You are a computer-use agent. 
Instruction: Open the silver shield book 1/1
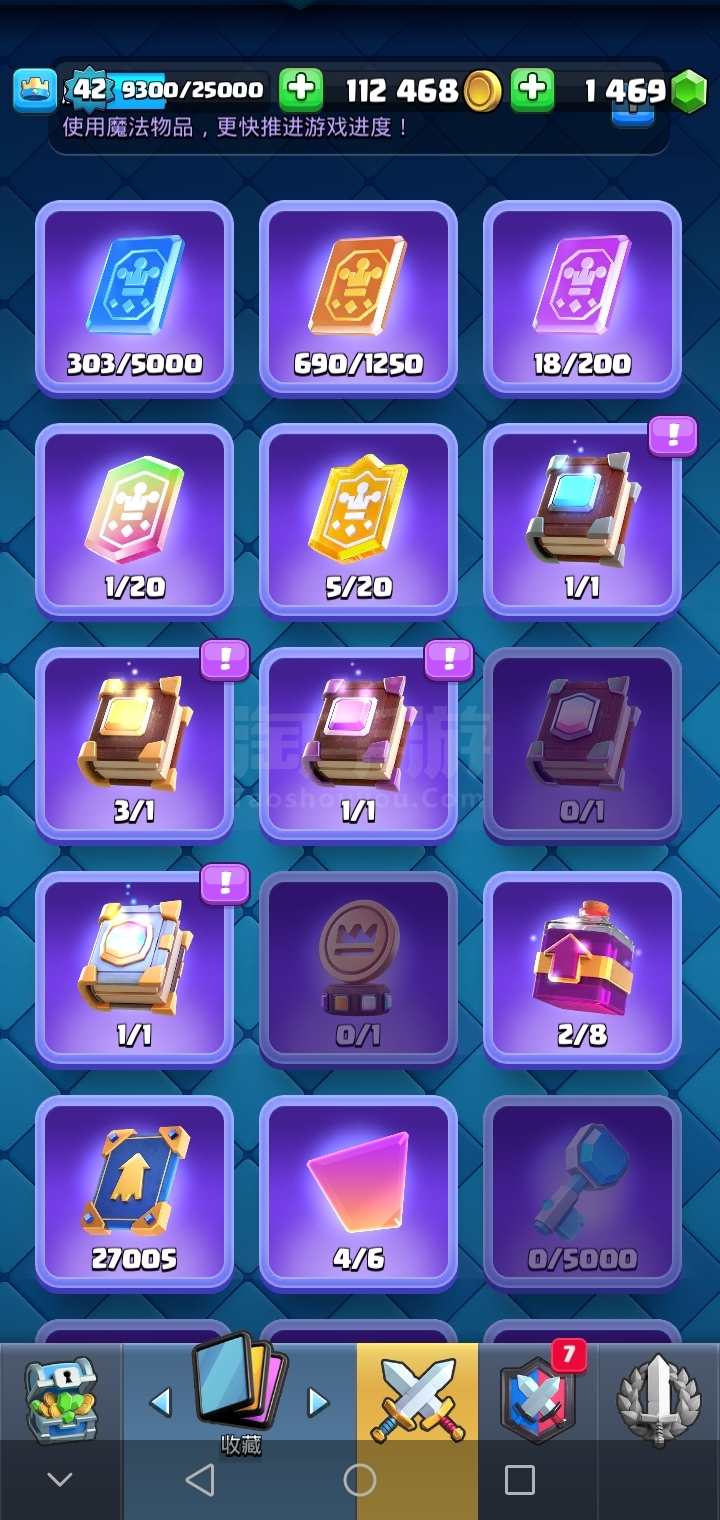tap(134, 970)
